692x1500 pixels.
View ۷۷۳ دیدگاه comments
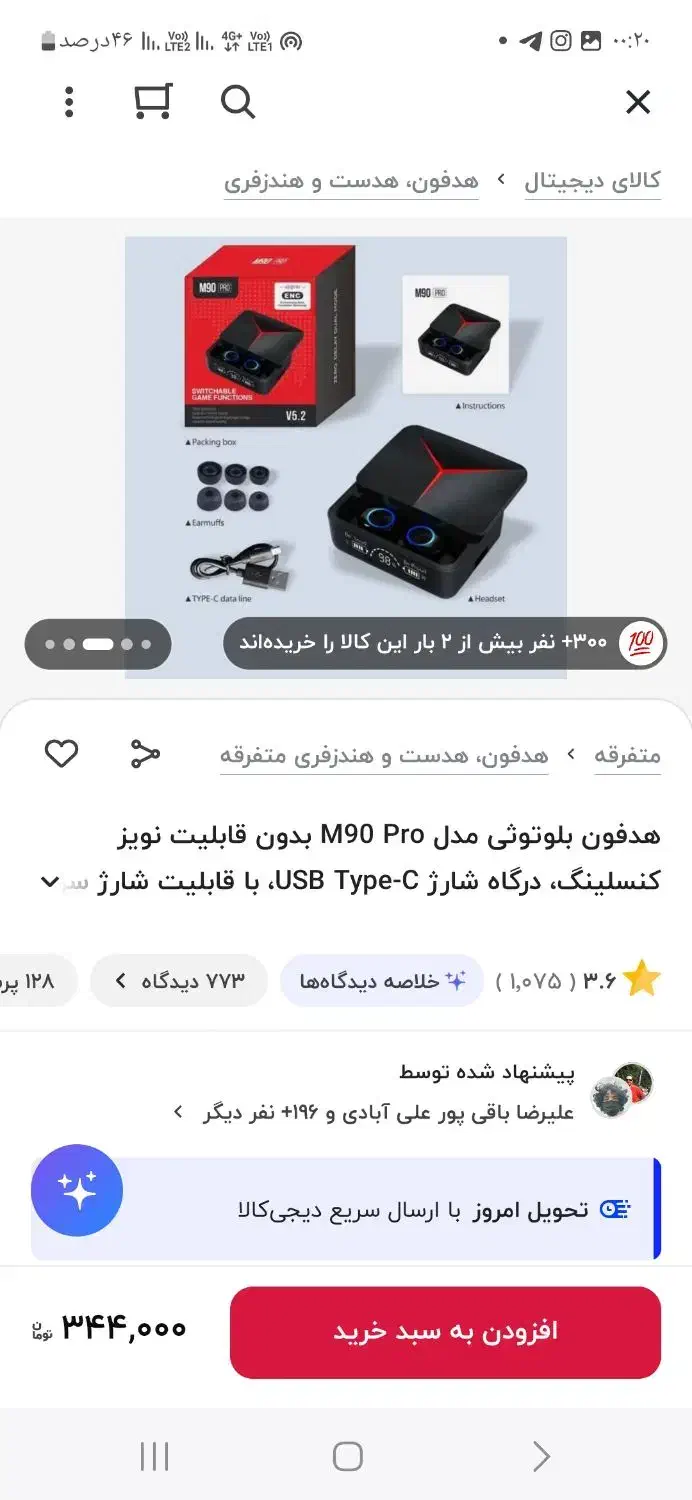(180, 981)
